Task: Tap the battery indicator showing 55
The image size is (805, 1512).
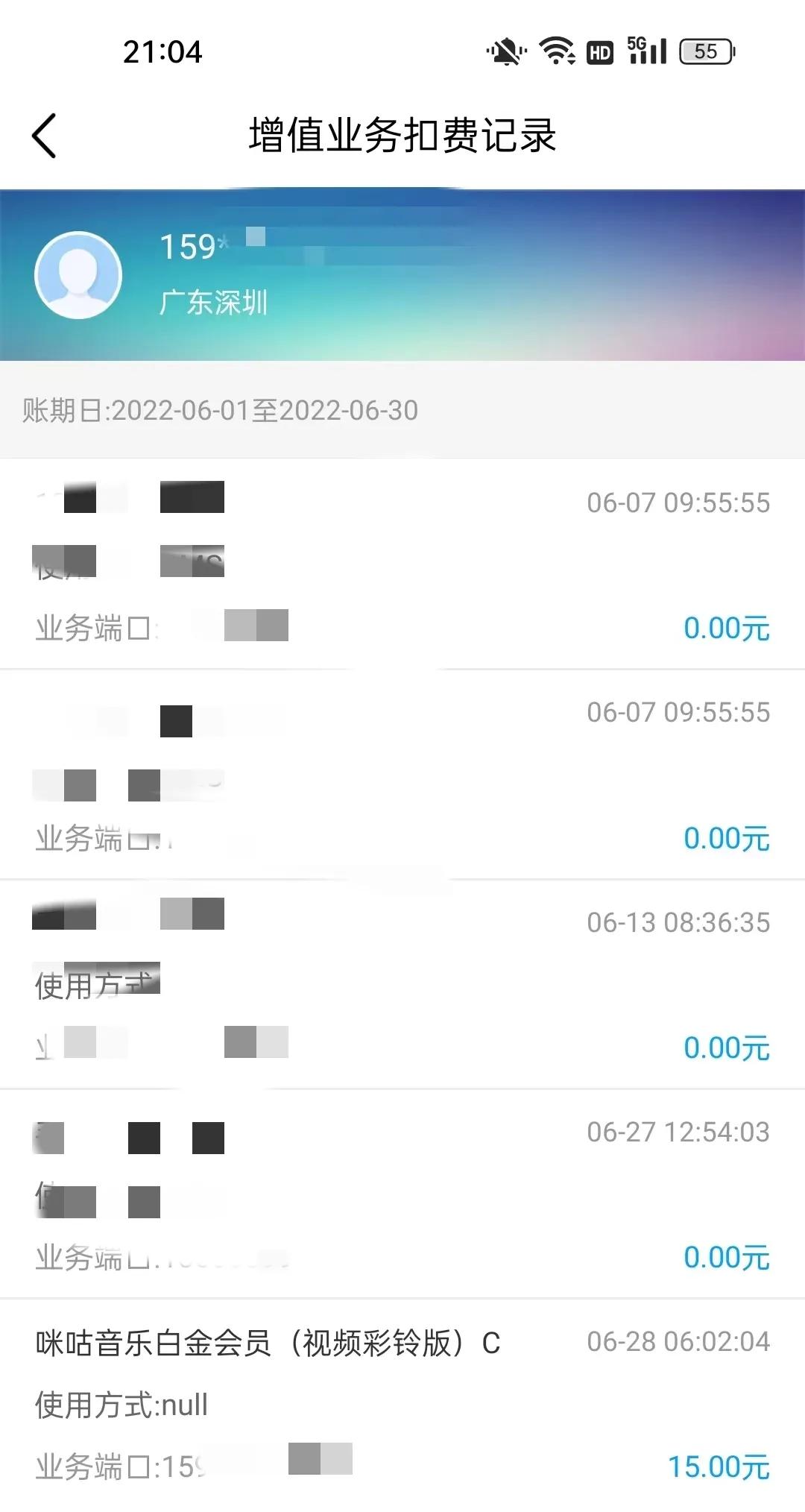Action: tap(708, 51)
